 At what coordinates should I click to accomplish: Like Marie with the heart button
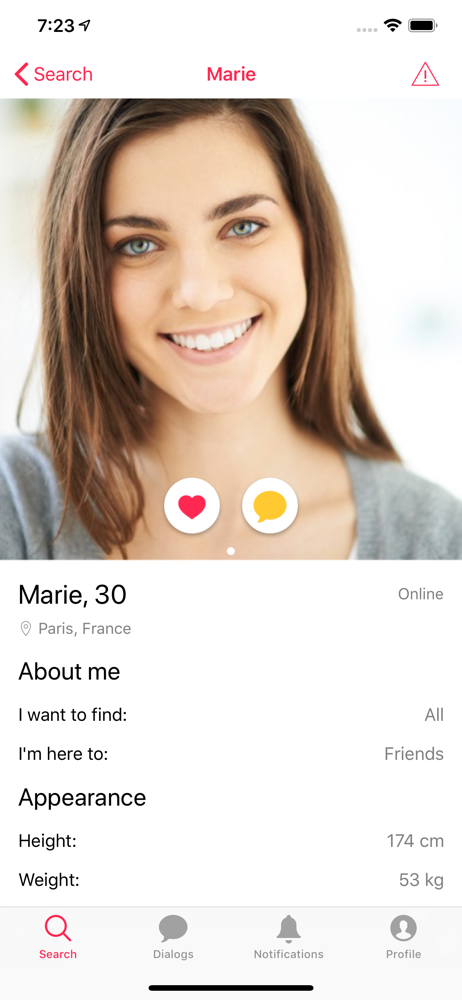click(192, 506)
